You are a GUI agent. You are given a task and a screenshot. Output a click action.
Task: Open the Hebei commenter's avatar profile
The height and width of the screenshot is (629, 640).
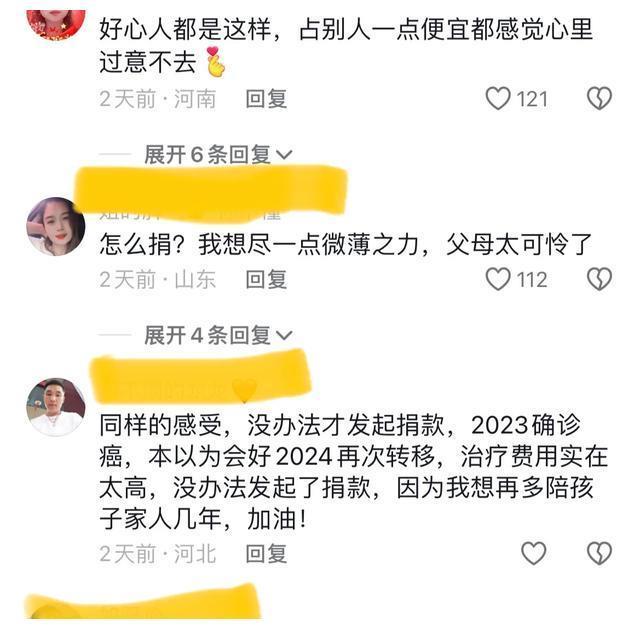[55, 407]
